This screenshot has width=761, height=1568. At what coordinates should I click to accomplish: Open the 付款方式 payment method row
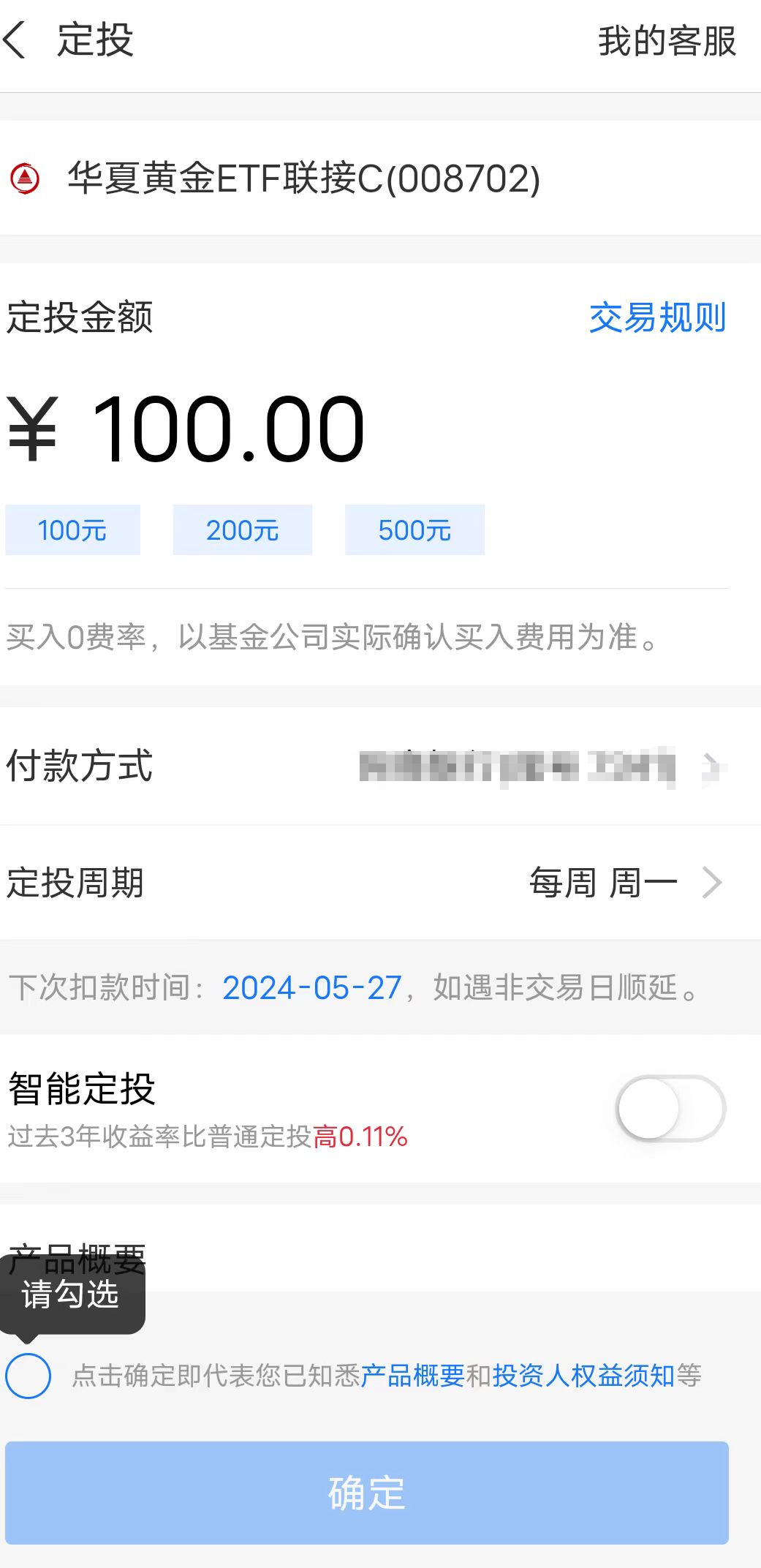point(380,766)
